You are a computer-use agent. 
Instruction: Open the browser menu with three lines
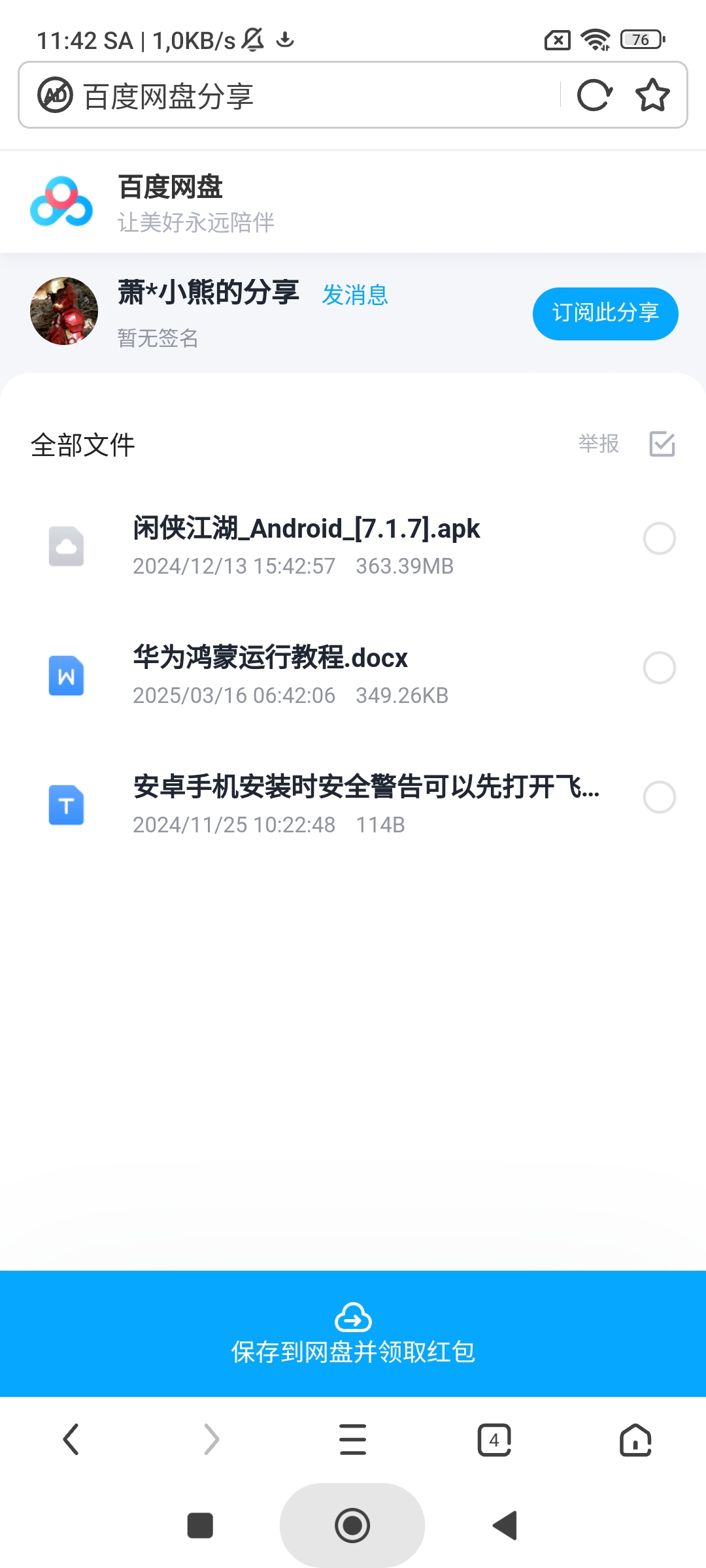[353, 1439]
